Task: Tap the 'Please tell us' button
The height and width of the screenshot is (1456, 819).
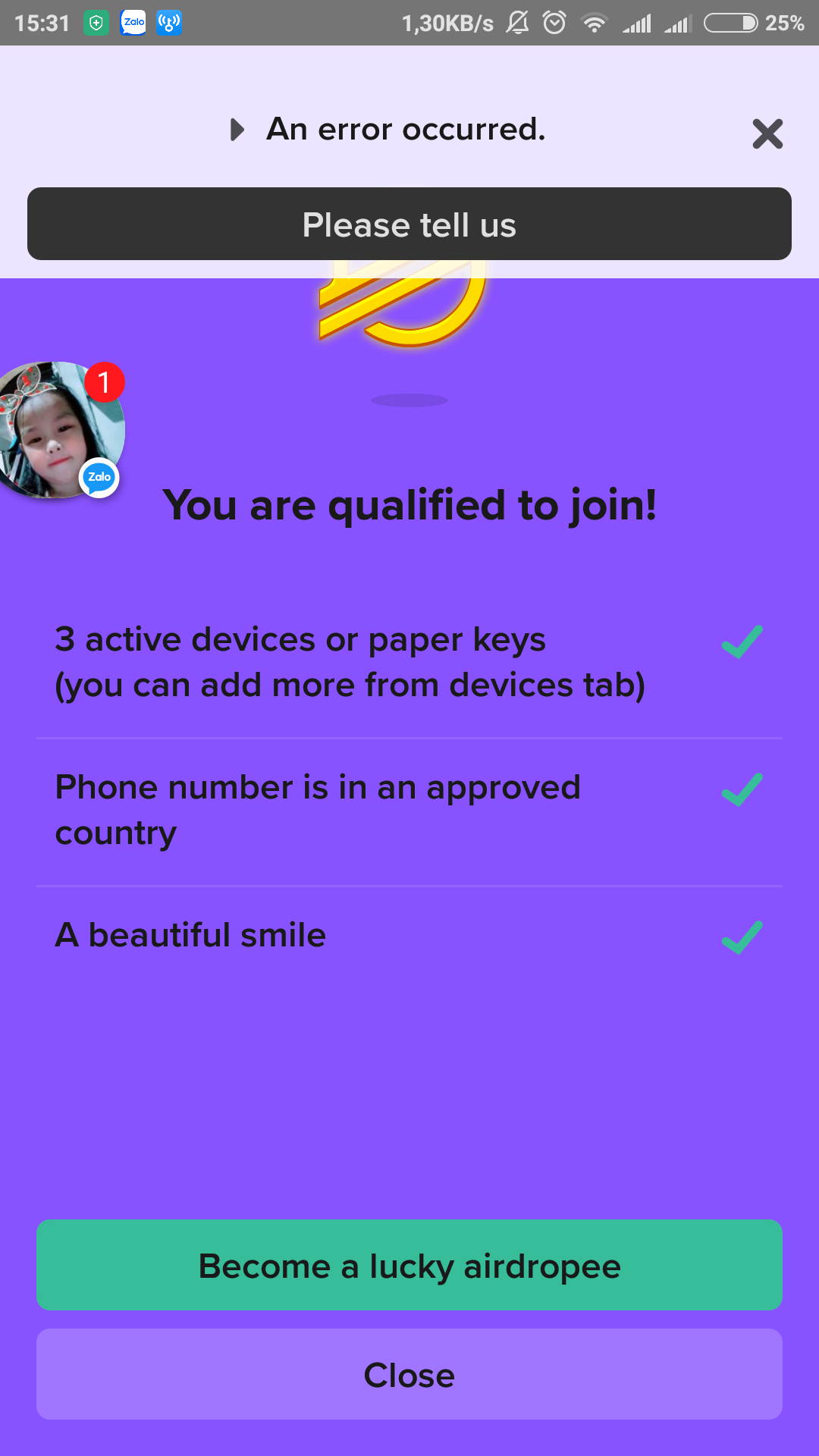Action: click(409, 224)
